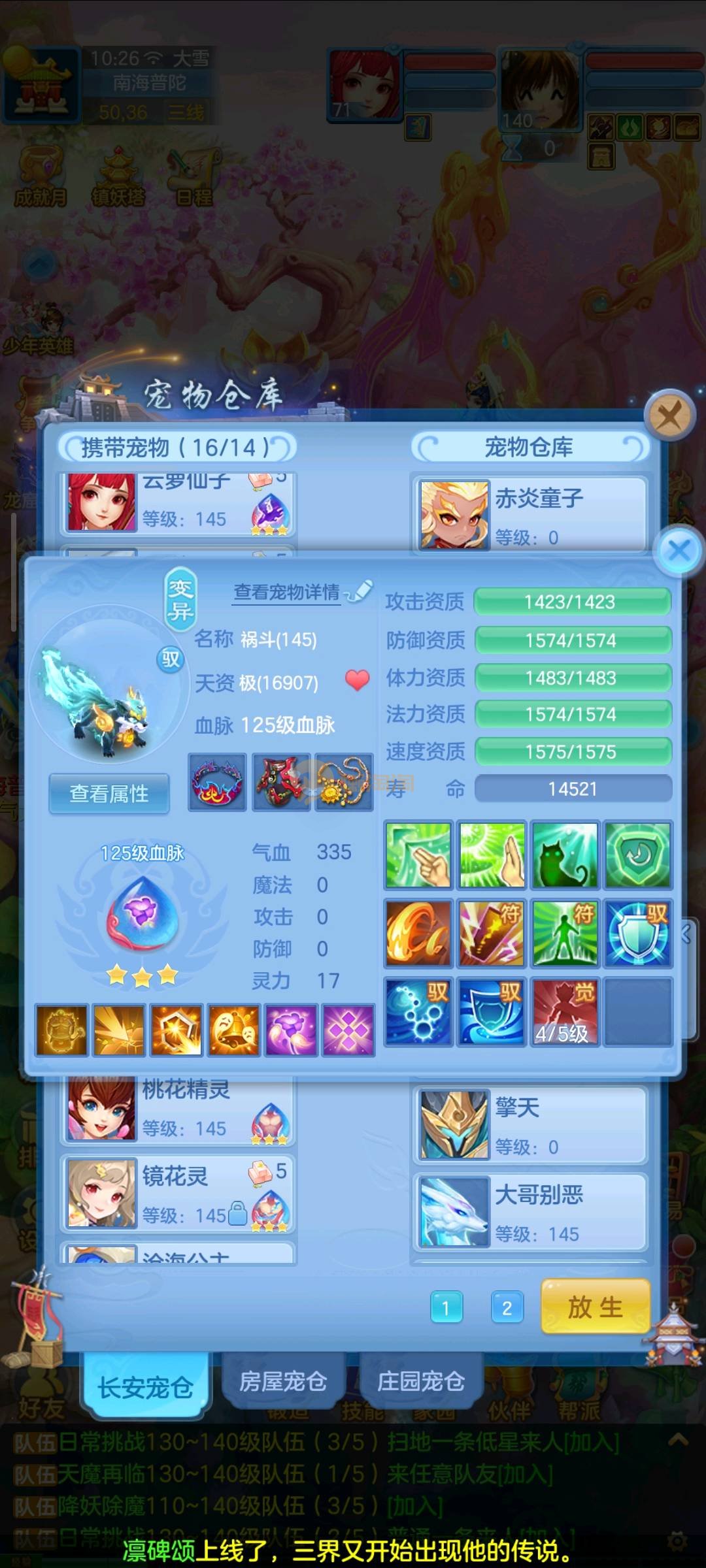706x1568 pixels.
Task: Close the 宠物仓库 window
Action: click(x=669, y=415)
